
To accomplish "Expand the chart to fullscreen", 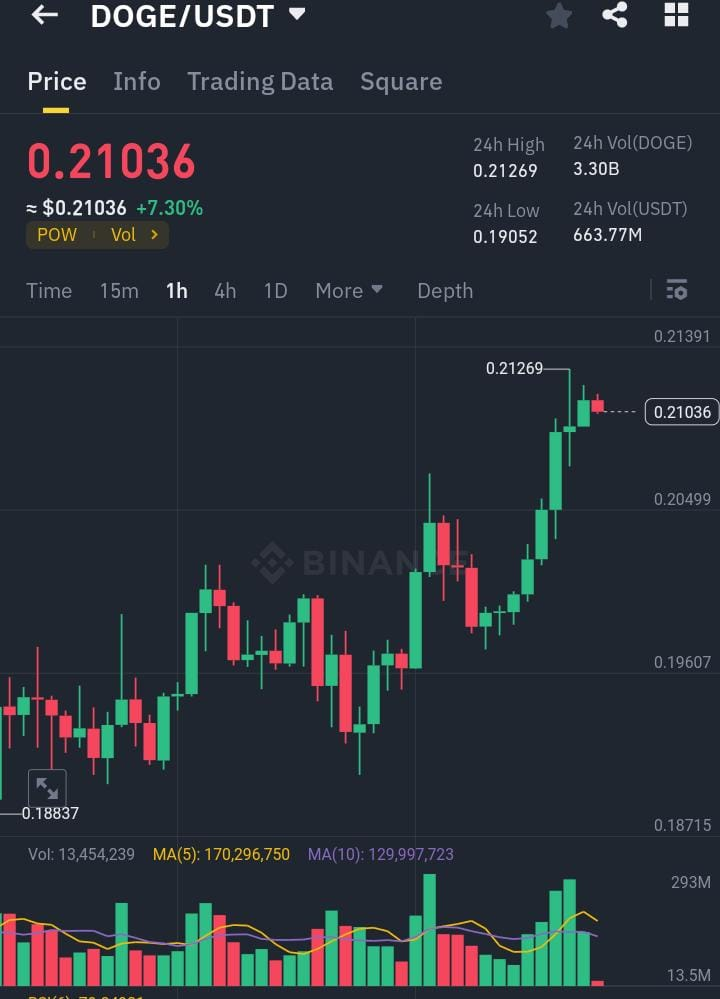I will 47,788.
